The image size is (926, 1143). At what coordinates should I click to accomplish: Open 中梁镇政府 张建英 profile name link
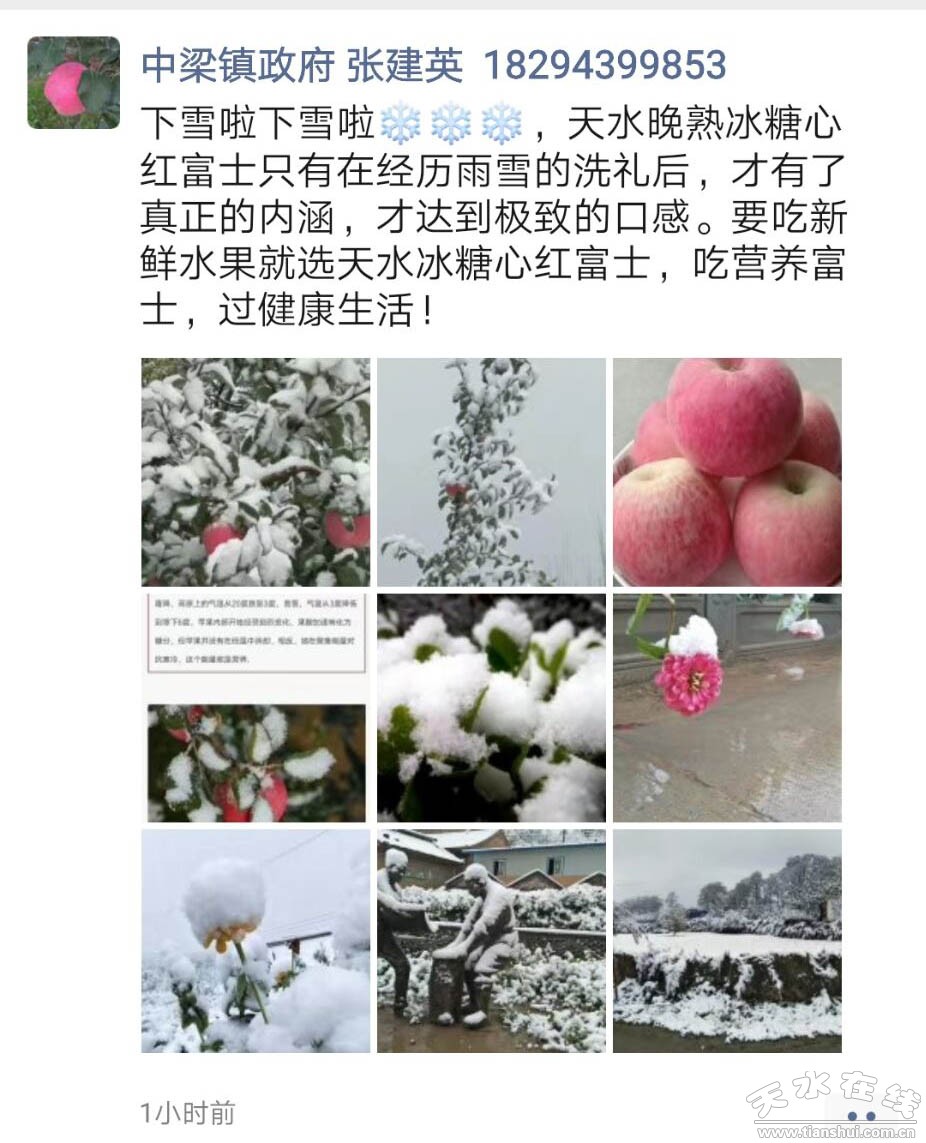(302, 66)
